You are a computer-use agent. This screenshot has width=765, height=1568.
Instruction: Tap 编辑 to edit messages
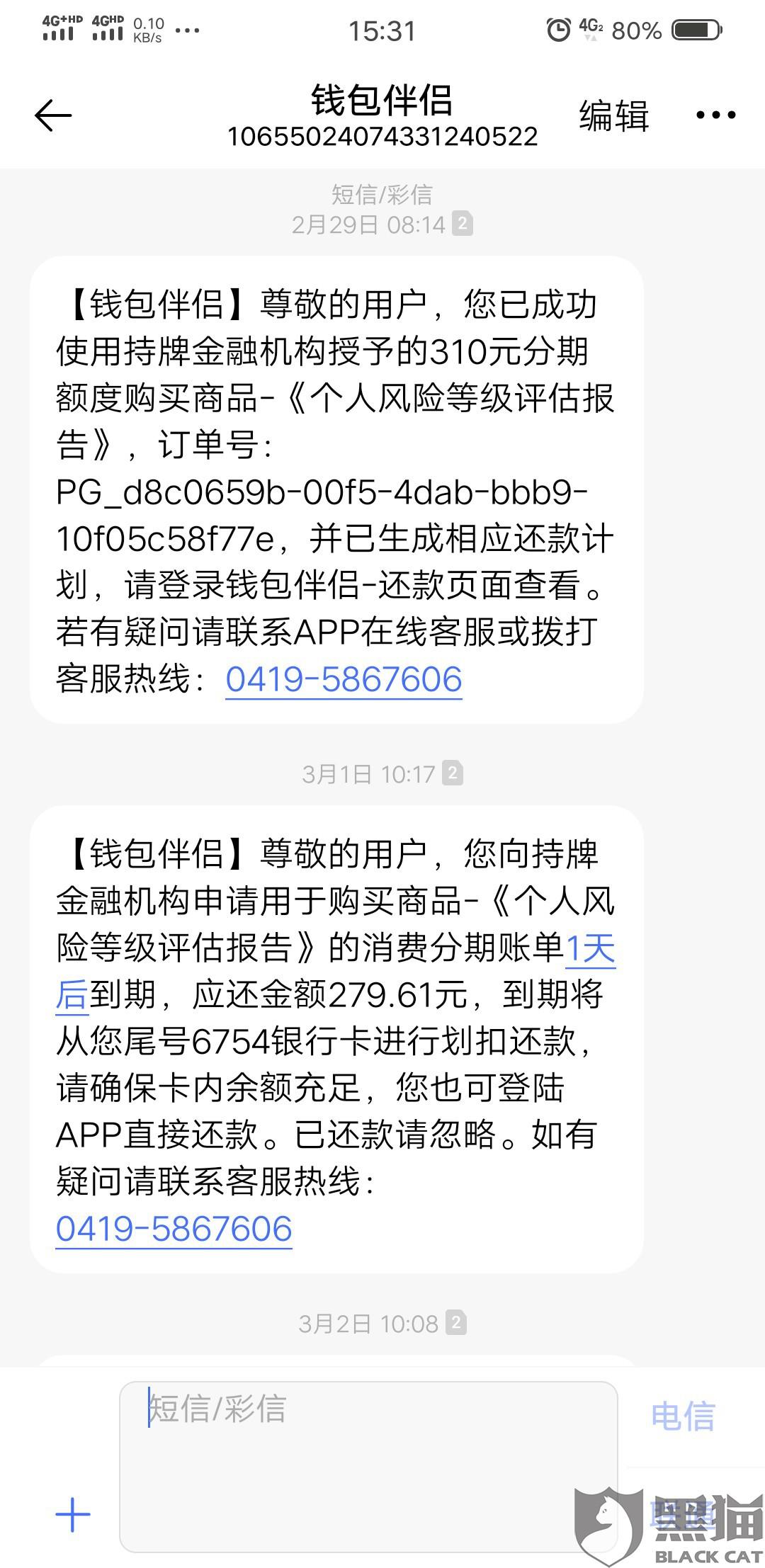coord(613,115)
